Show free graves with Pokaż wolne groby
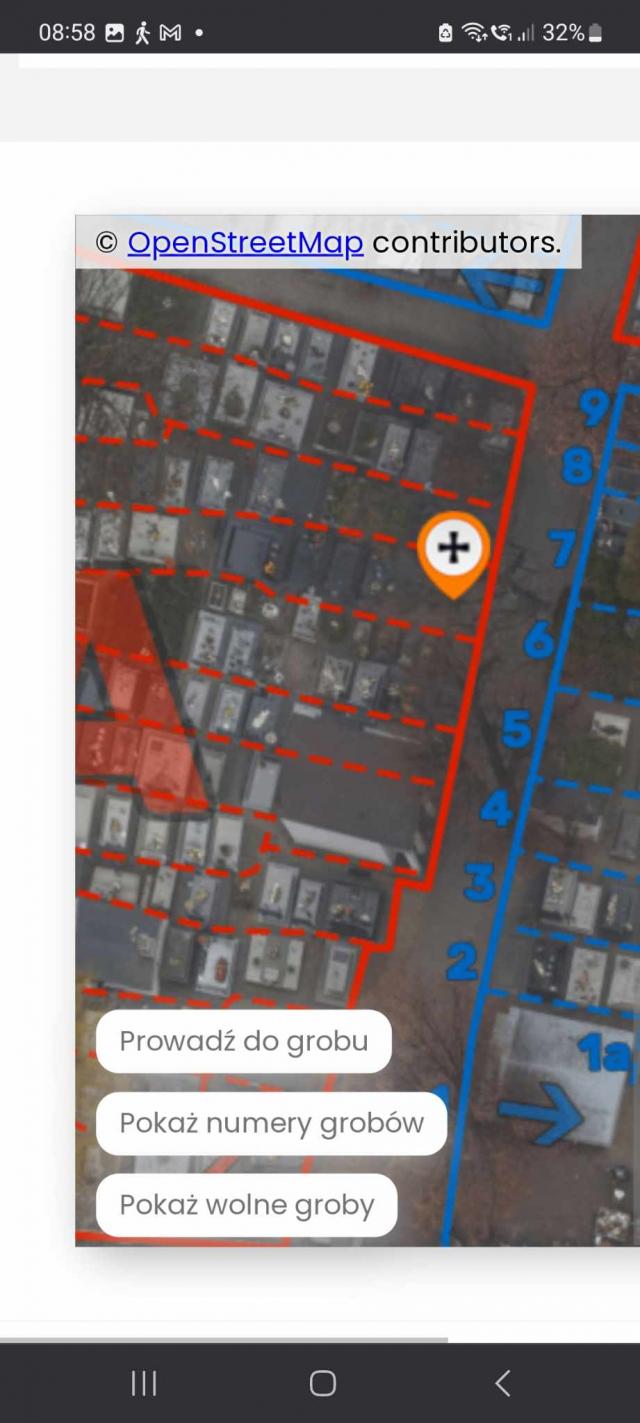Viewport: 640px width, 1423px height. click(x=246, y=1205)
